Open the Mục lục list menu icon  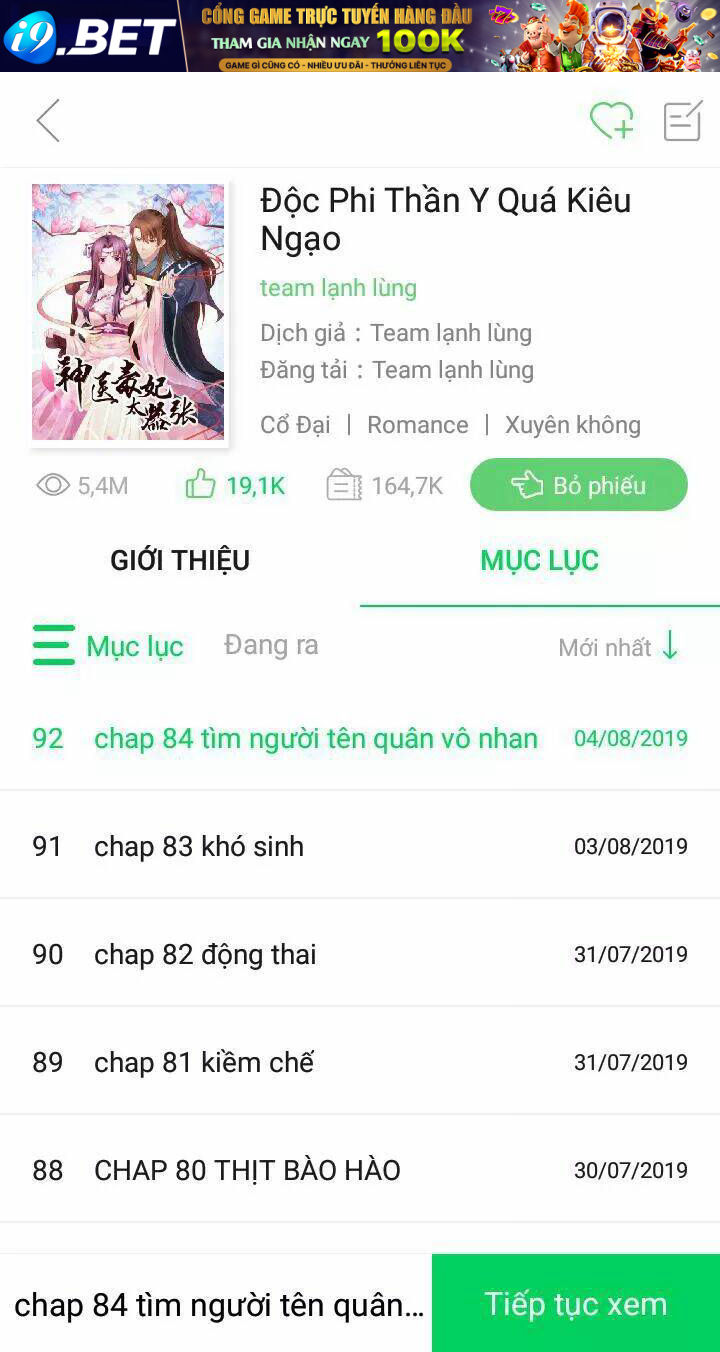tap(54, 645)
